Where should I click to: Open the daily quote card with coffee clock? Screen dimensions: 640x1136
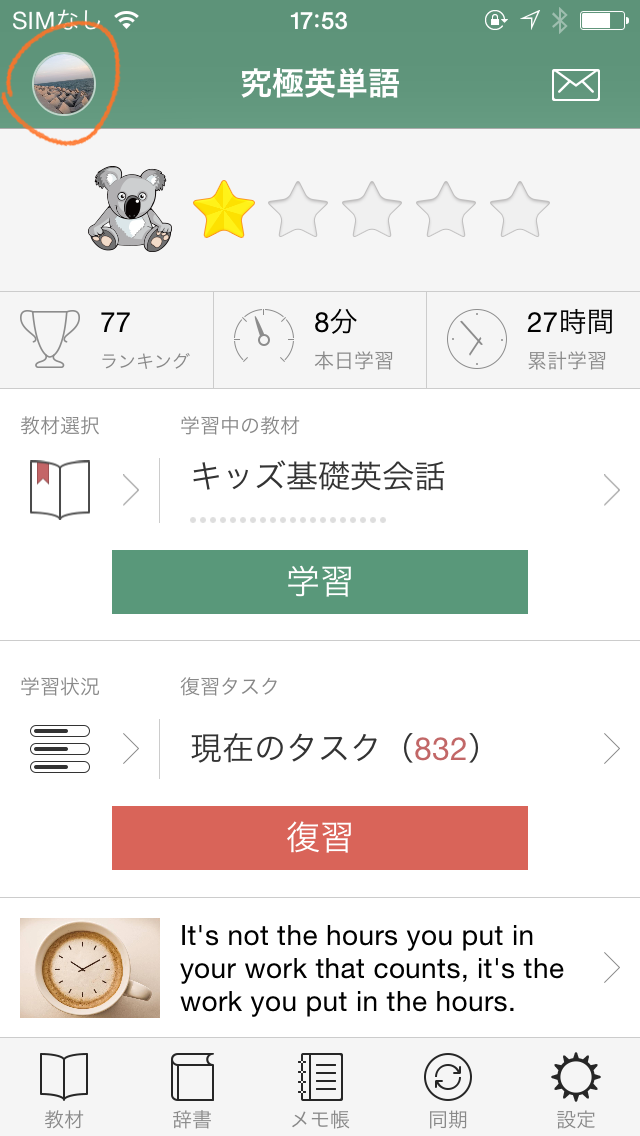click(x=320, y=968)
